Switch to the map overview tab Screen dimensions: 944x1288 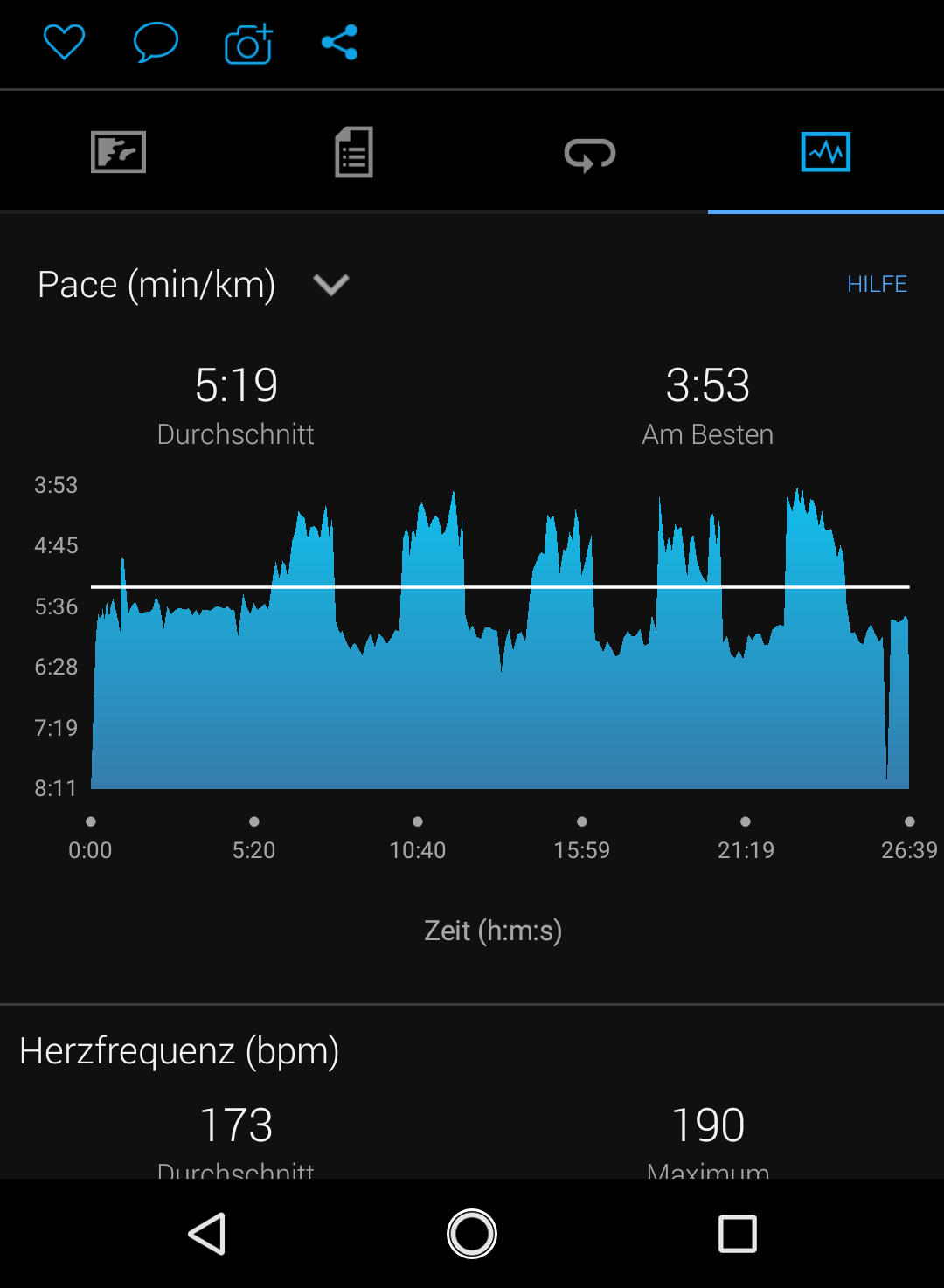coord(118,152)
